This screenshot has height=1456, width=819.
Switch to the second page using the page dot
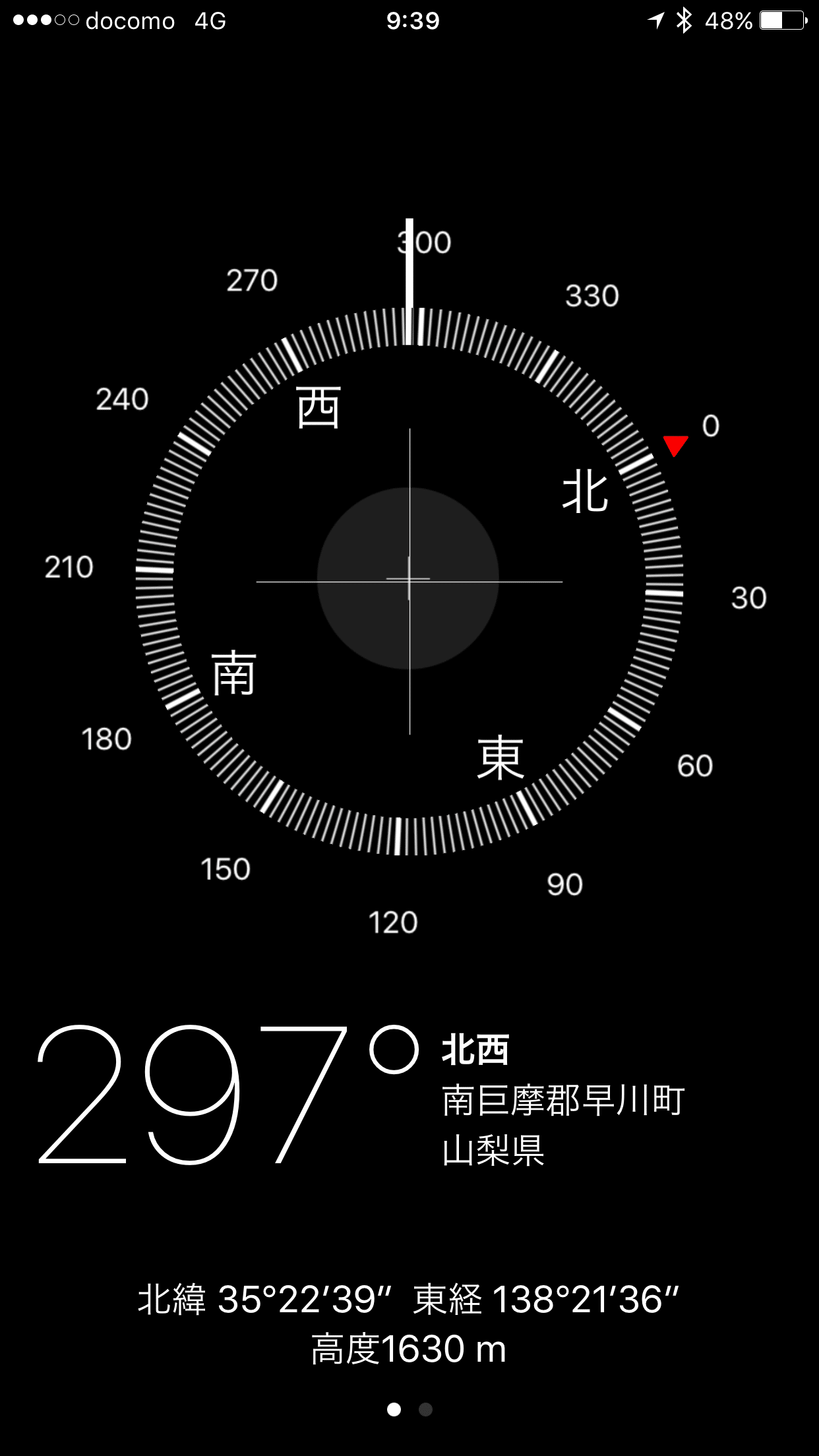[x=425, y=1410]
